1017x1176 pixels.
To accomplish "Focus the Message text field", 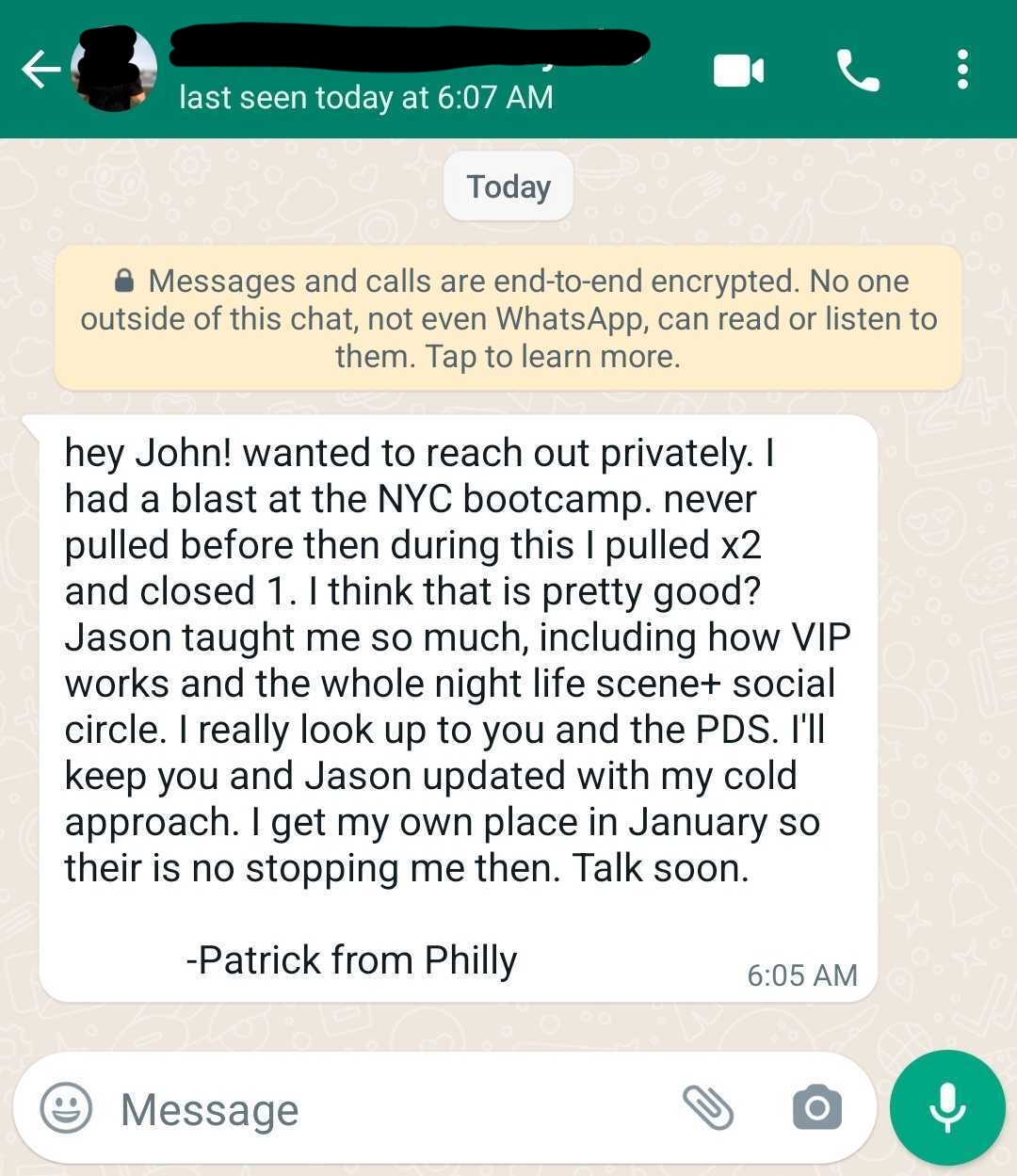I will pos(377,1109).
